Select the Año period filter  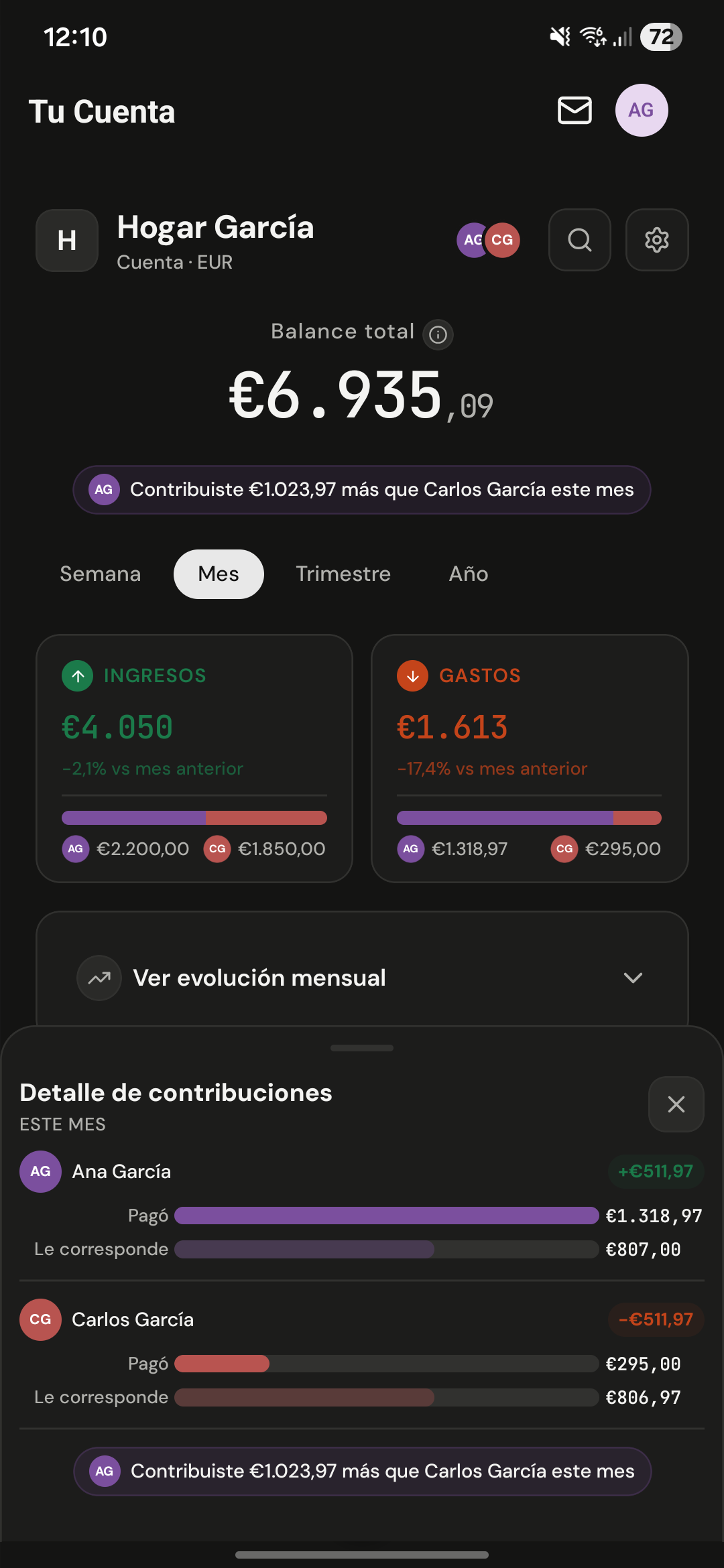click(x=468, y=574)
